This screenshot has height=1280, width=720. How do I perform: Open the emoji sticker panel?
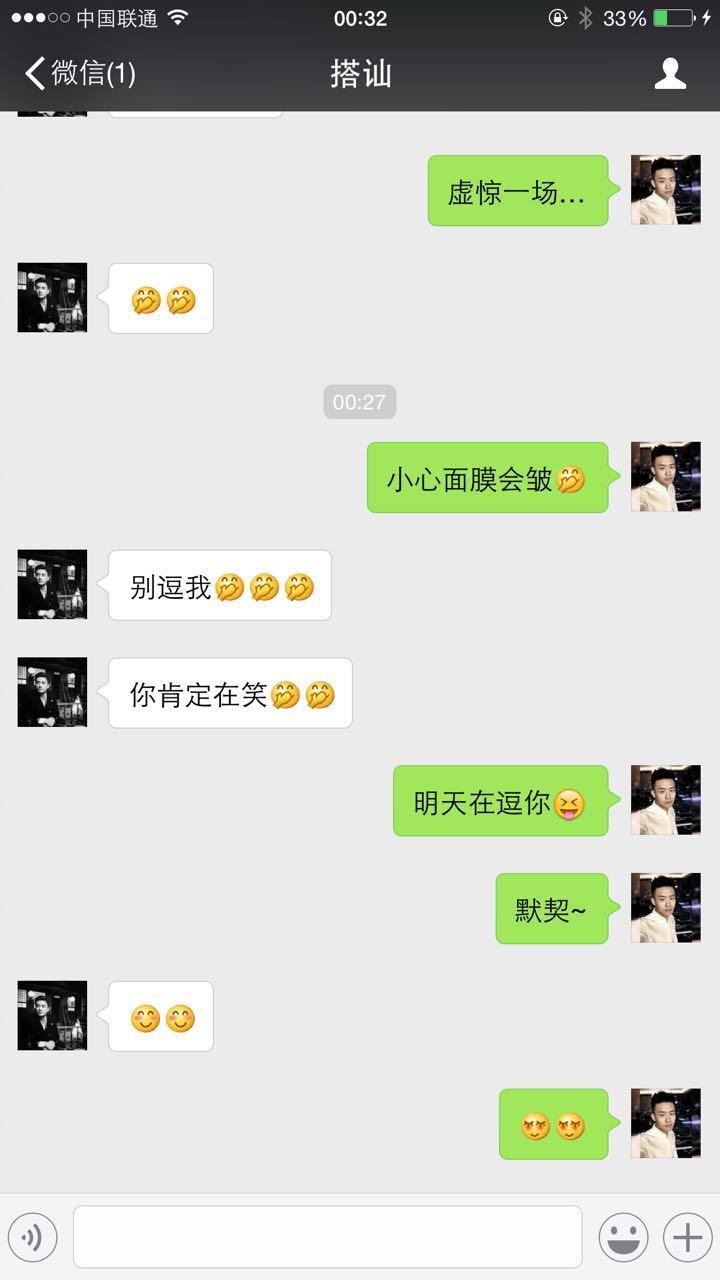[623, 1238]
